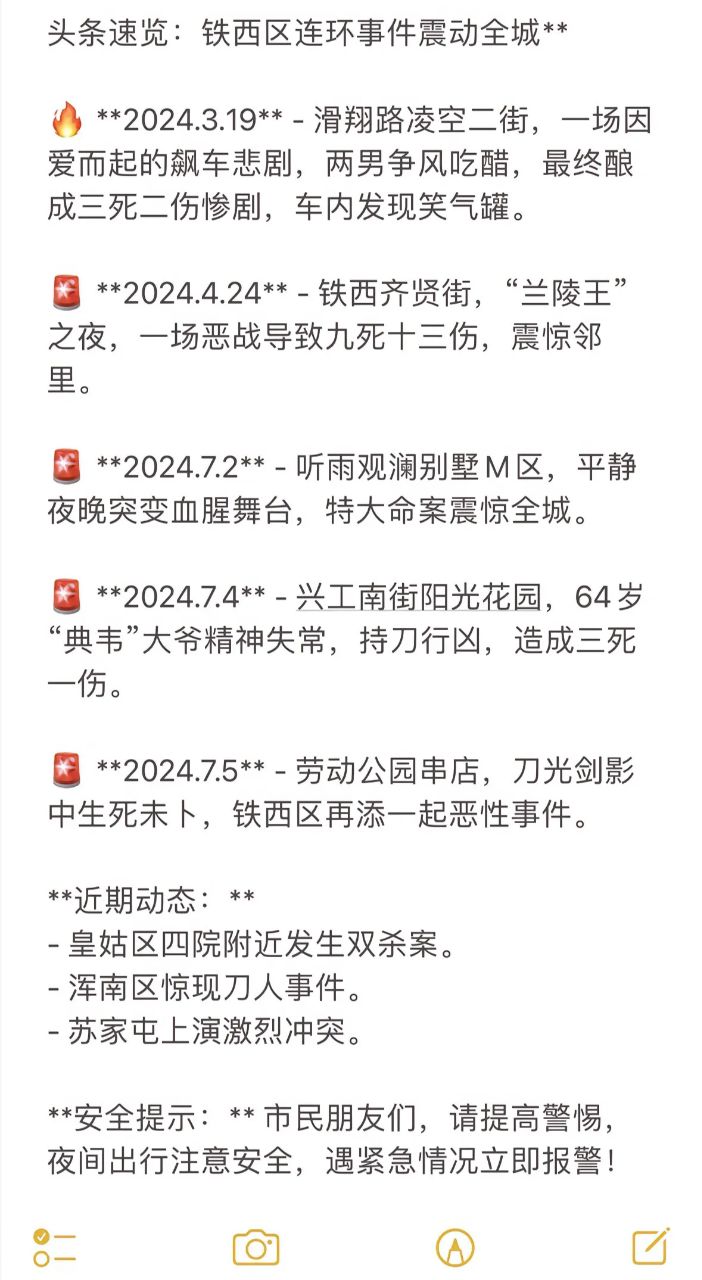The image size is (702, 1280).
Task: Open the underlined 兴工南街阳光花园 address link
Action: coord(420,598)
